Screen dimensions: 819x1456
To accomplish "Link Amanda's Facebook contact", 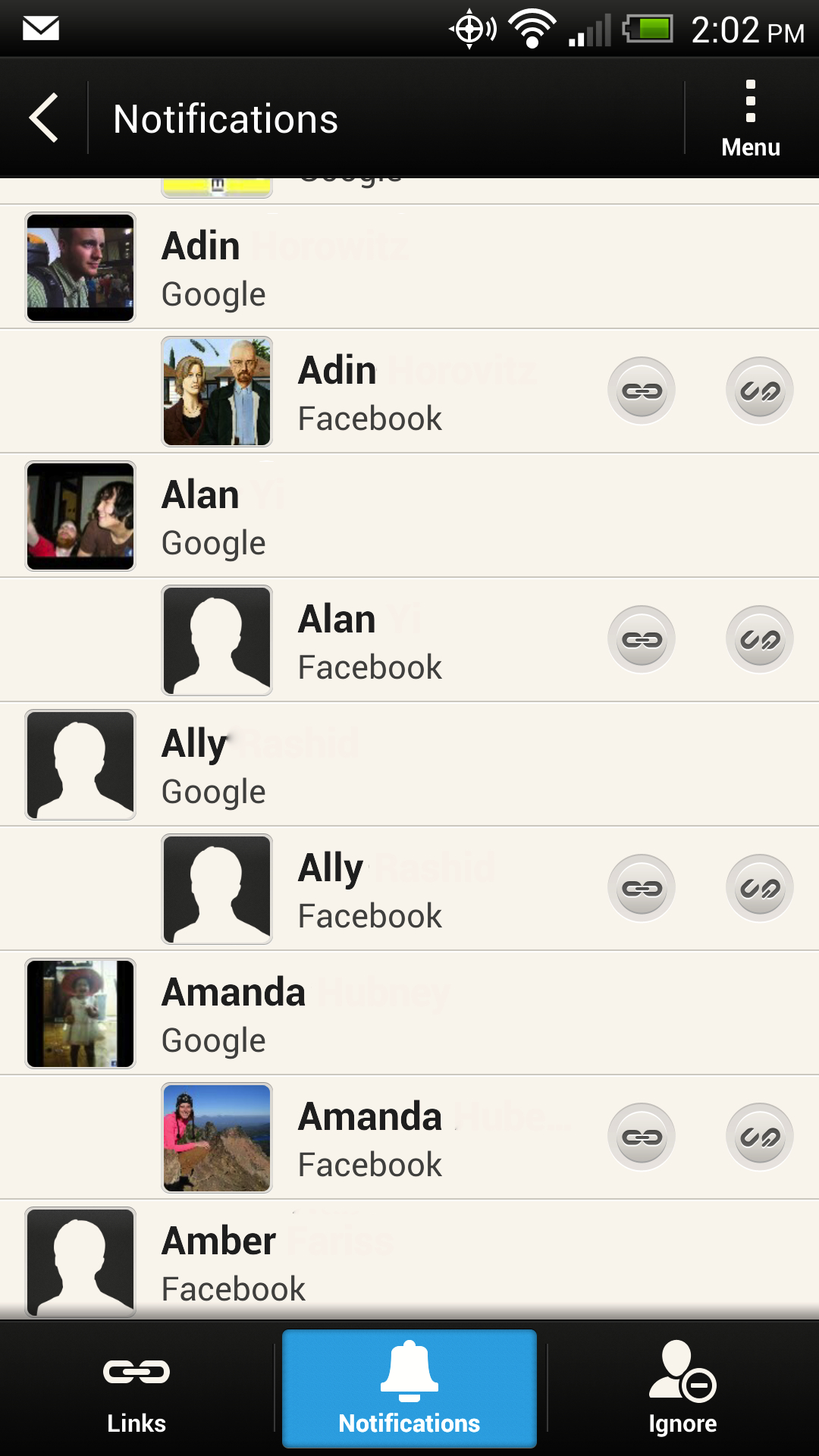I will 642,1137.
